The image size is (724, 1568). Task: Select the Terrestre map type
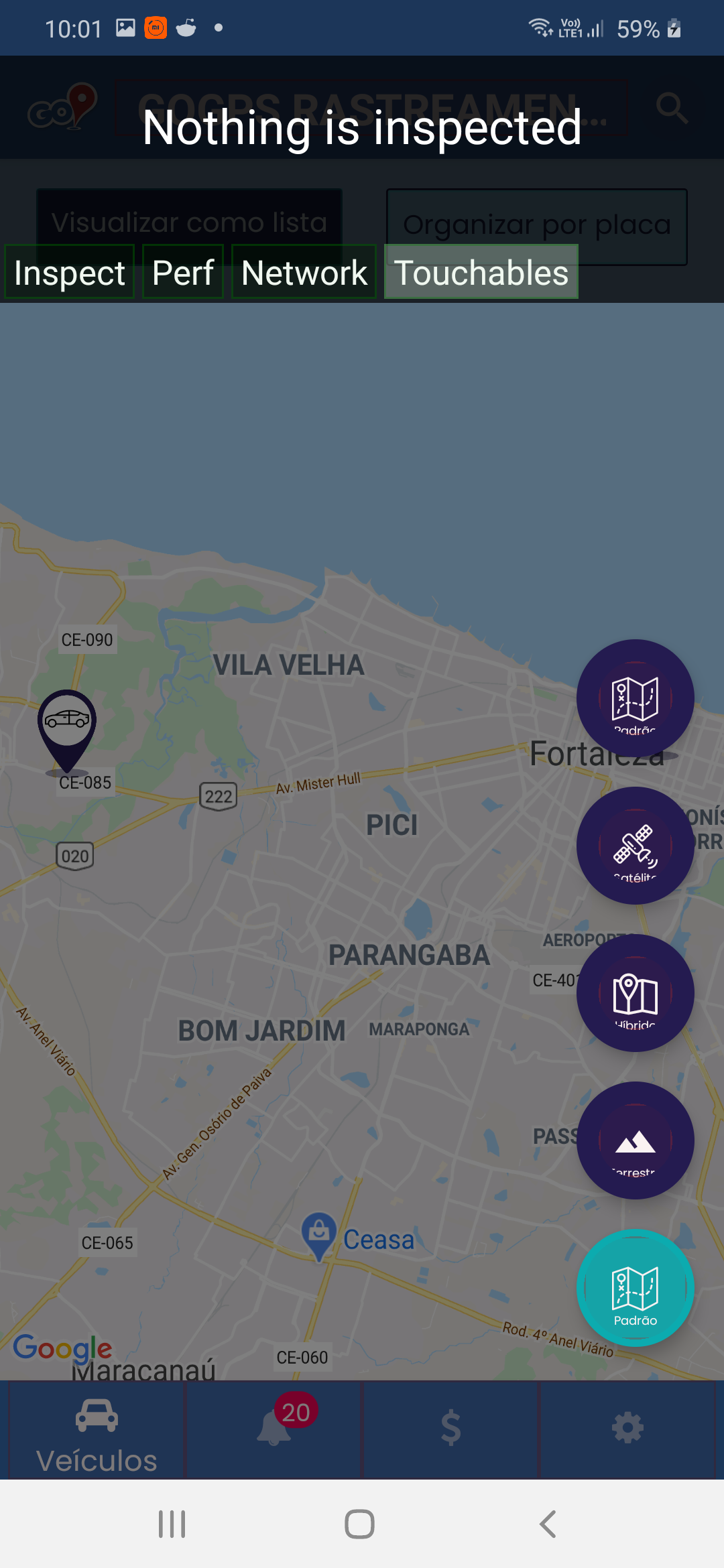click(x=635, y=1140)
